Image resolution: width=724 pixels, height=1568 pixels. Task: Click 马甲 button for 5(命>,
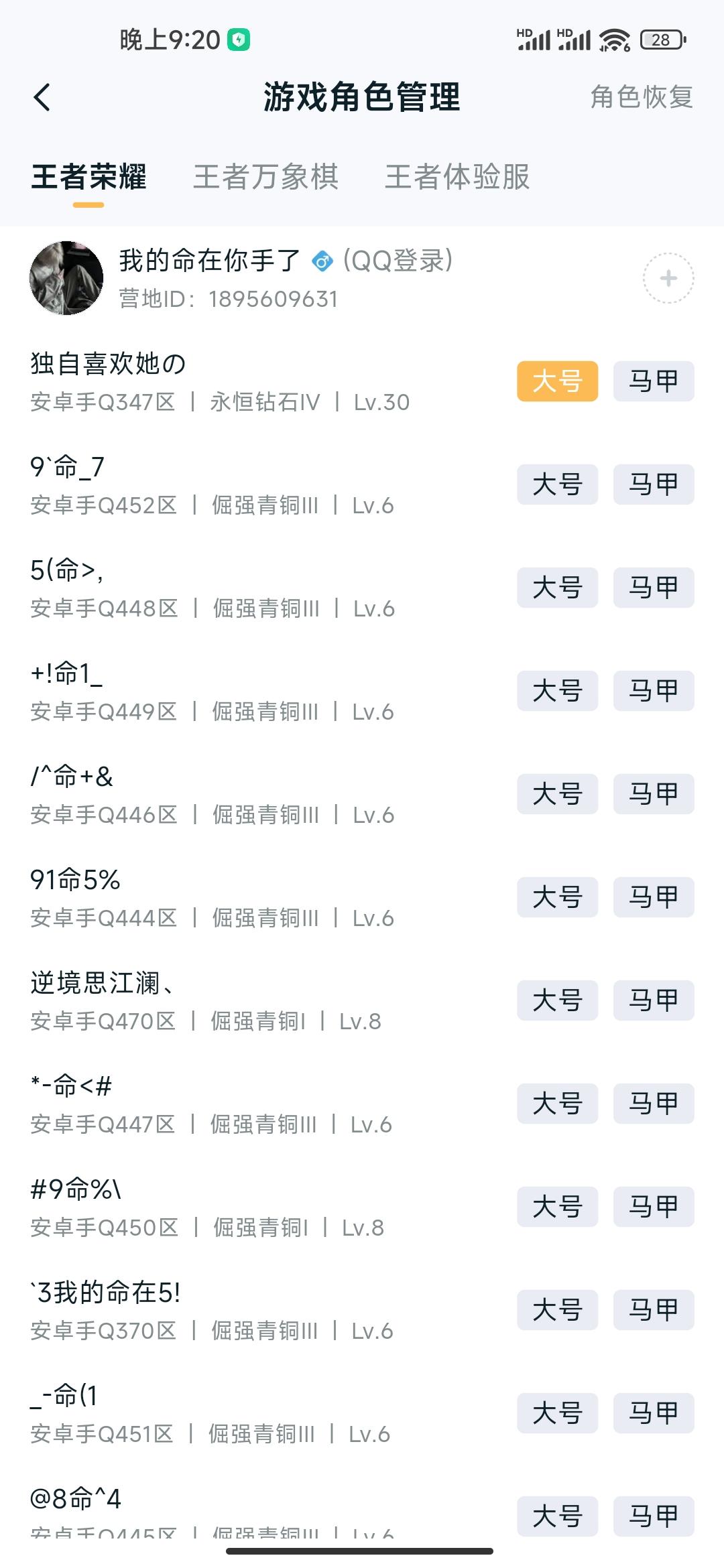[654, 588]
